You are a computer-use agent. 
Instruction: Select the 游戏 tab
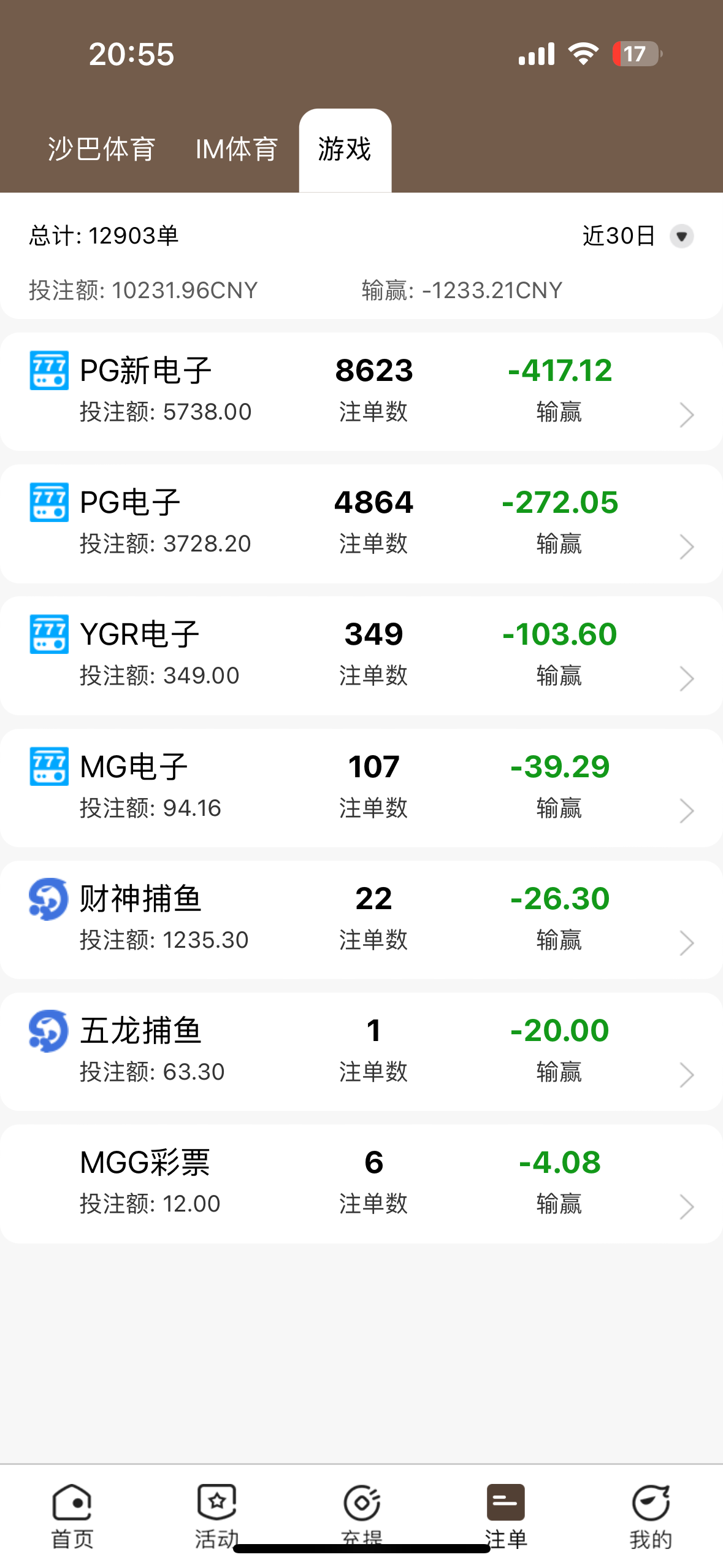coord(345,149)
